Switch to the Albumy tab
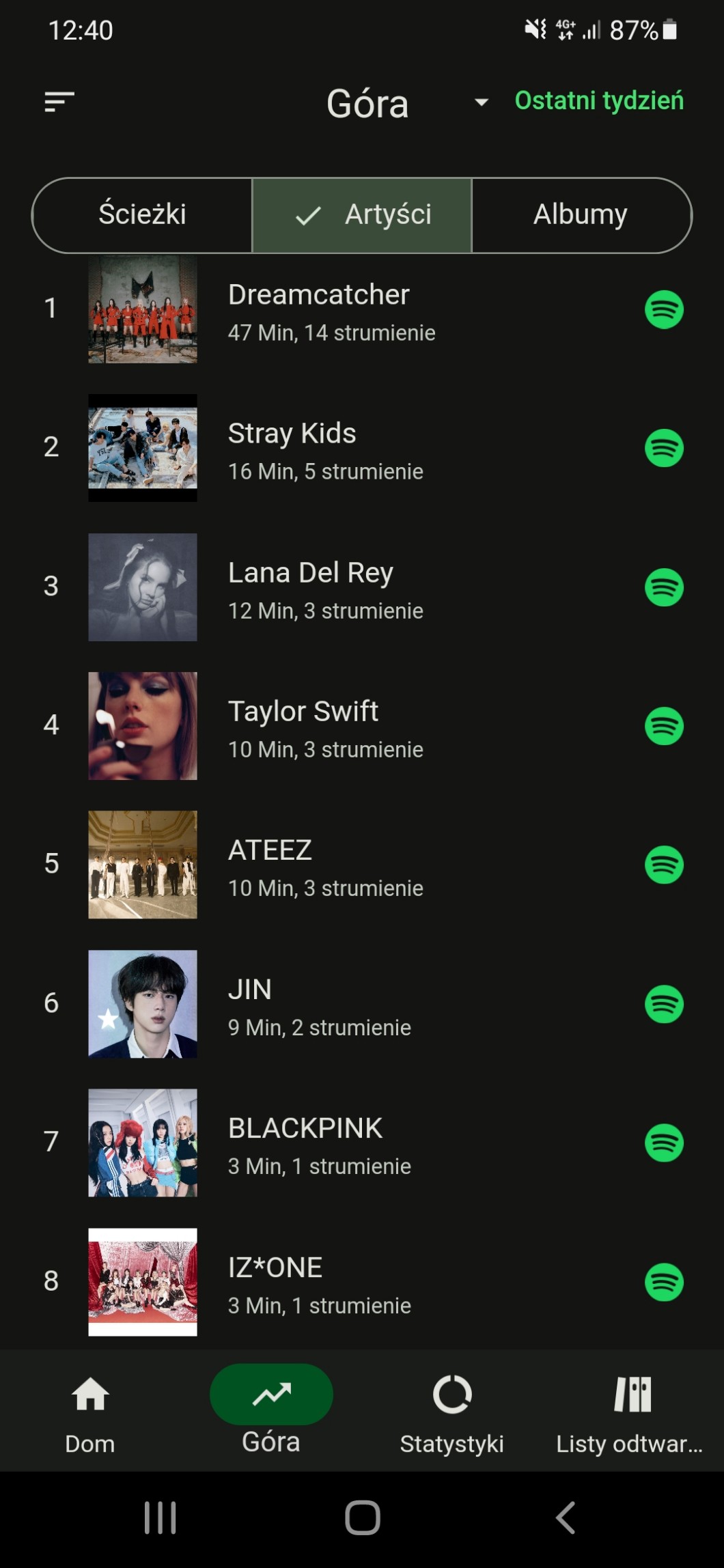Screen dimensions: 724x1568 pos(581,214)
